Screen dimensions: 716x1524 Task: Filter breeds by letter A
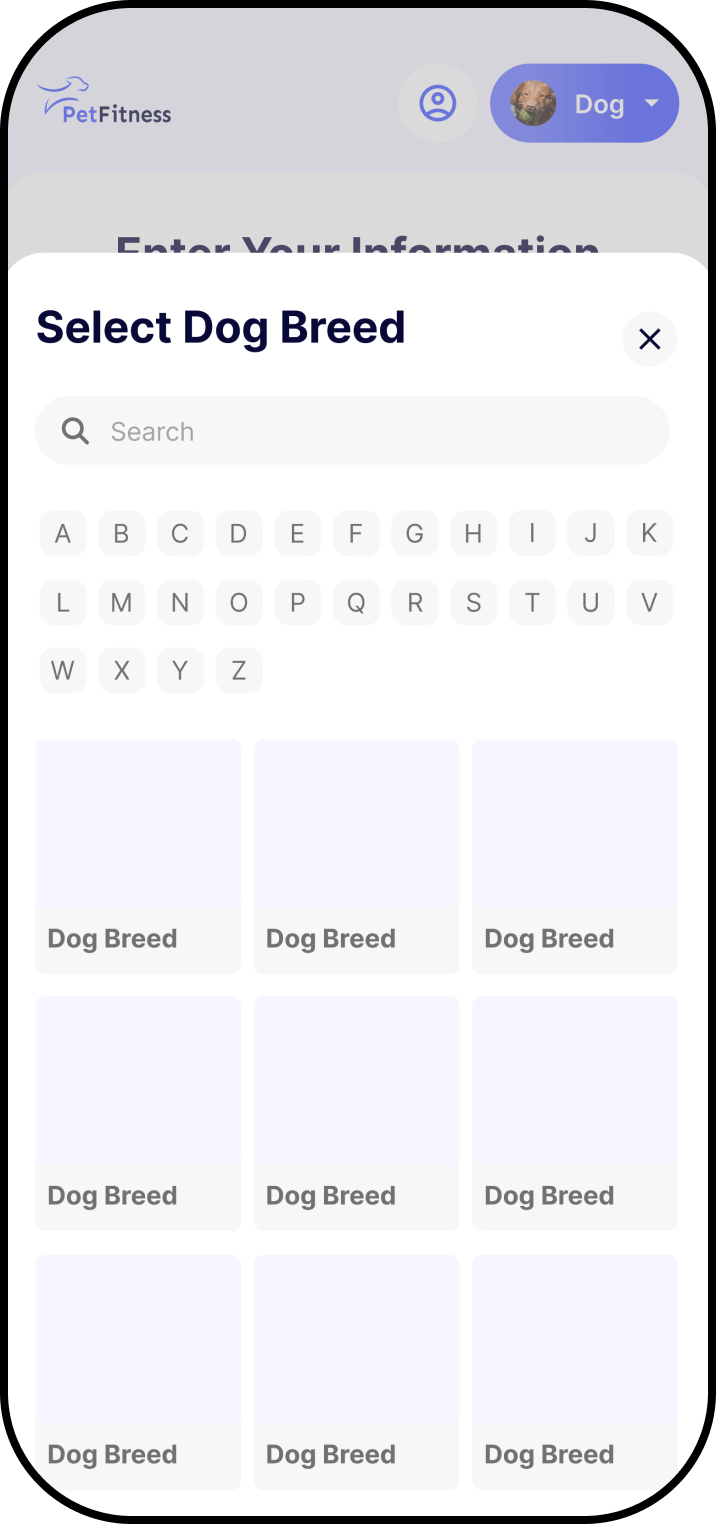pos(63,534)
